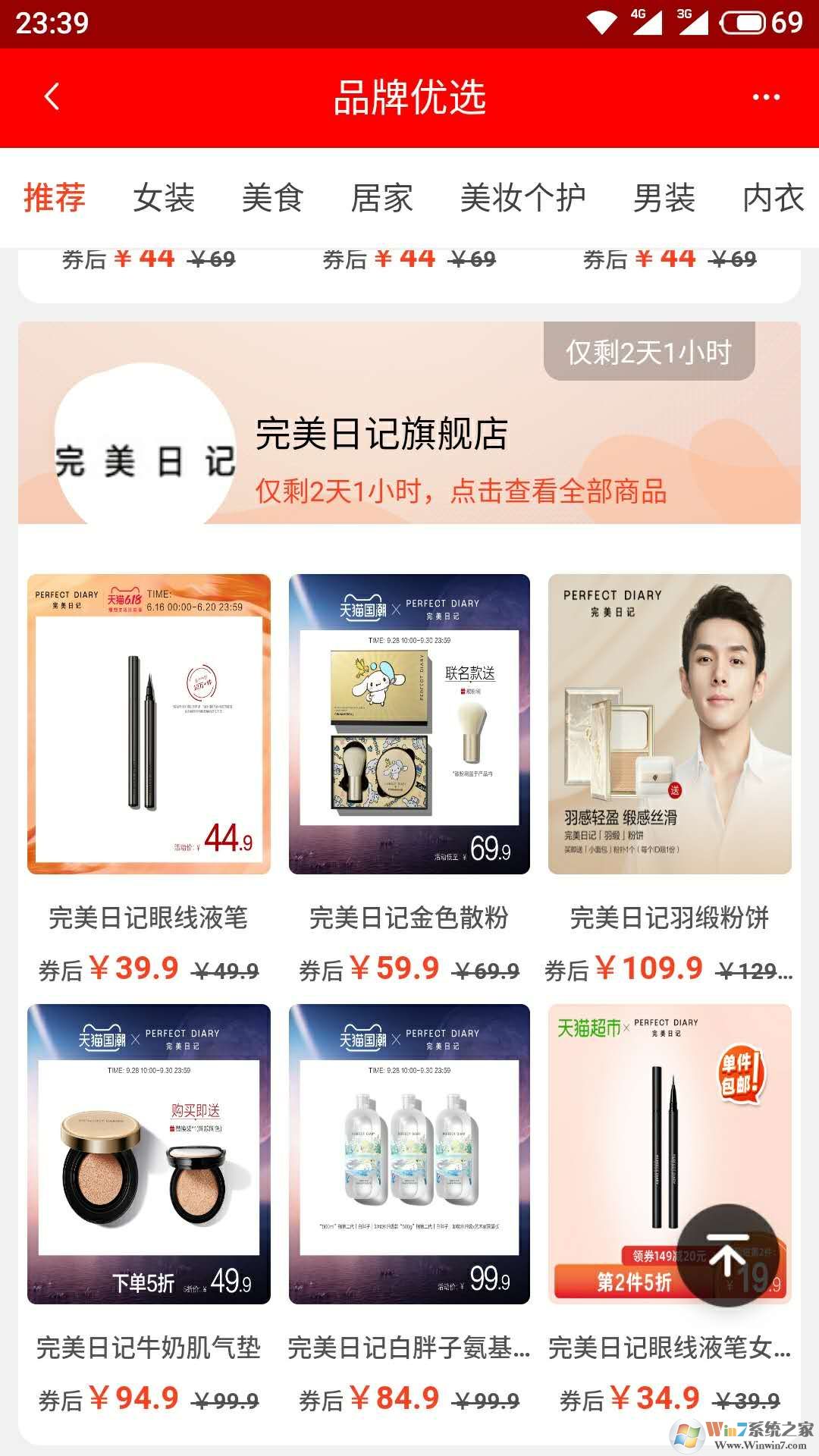Open the three-dot overflow menu
The height and width of the screenshot is (1456, 819).
coord(765,97)
